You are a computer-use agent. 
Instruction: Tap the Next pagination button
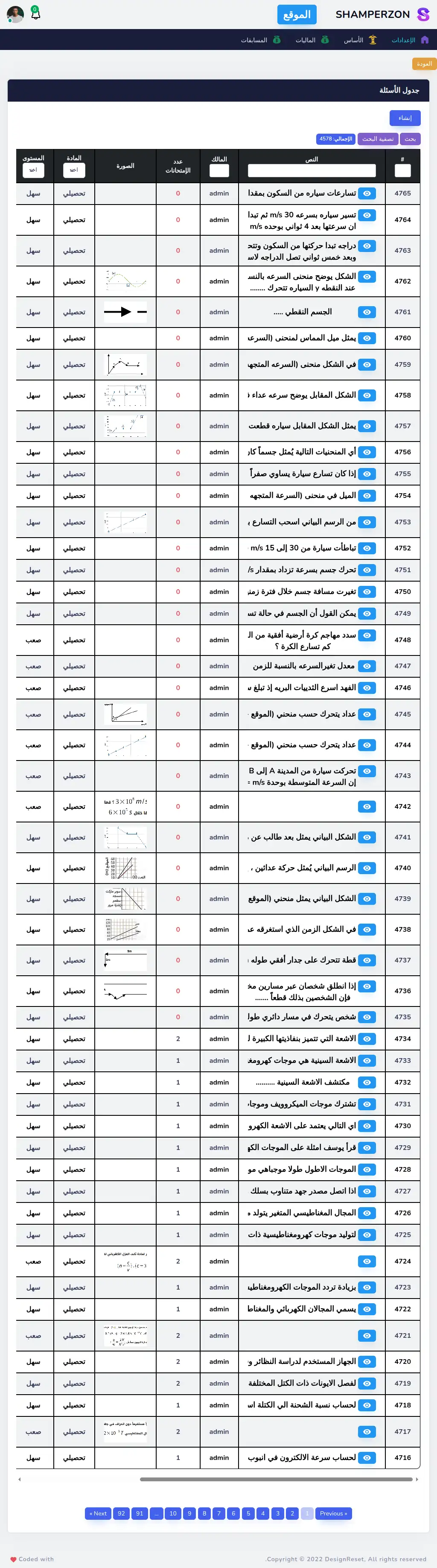click(98, 1513)
